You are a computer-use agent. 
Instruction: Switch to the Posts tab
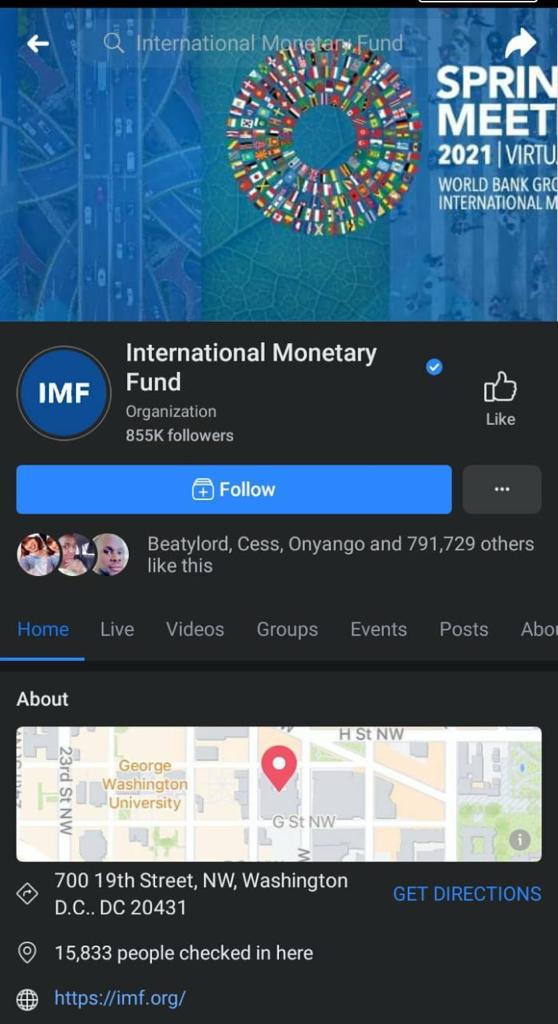pyautogui.click(x=464, y=629)
